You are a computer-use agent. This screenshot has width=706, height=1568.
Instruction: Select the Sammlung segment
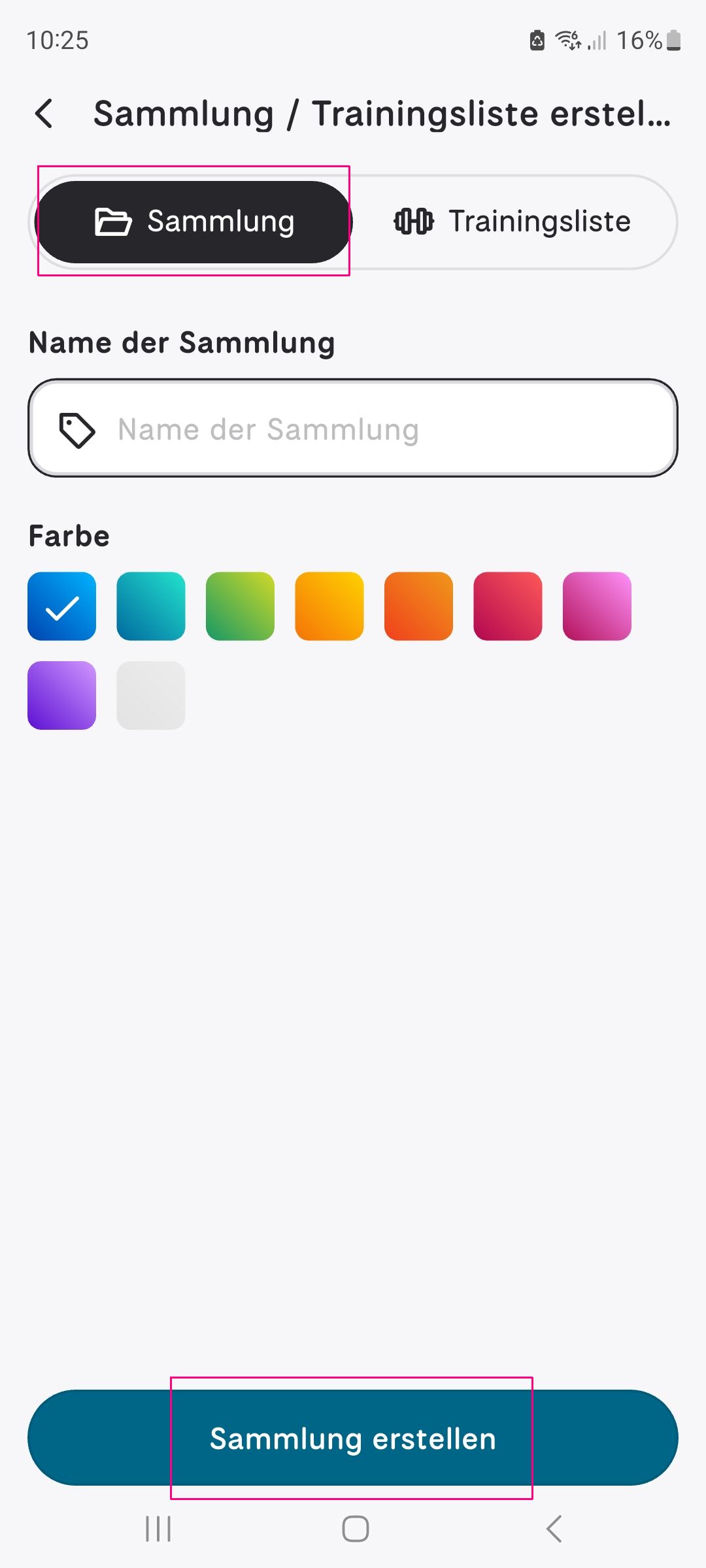point(194,221)
